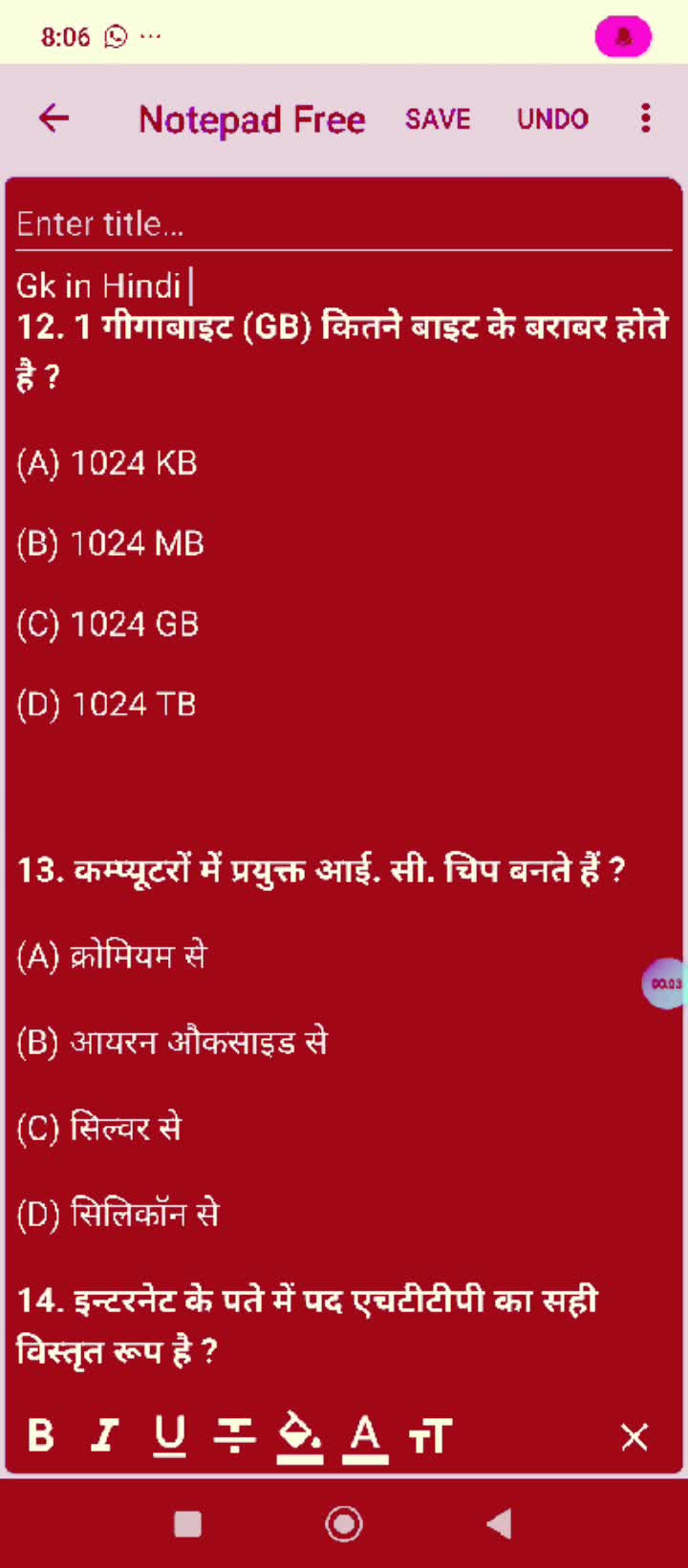This screenshot has width=688, height=1568.
Task: Place cursor in the note body text
Action: (287, 573)
